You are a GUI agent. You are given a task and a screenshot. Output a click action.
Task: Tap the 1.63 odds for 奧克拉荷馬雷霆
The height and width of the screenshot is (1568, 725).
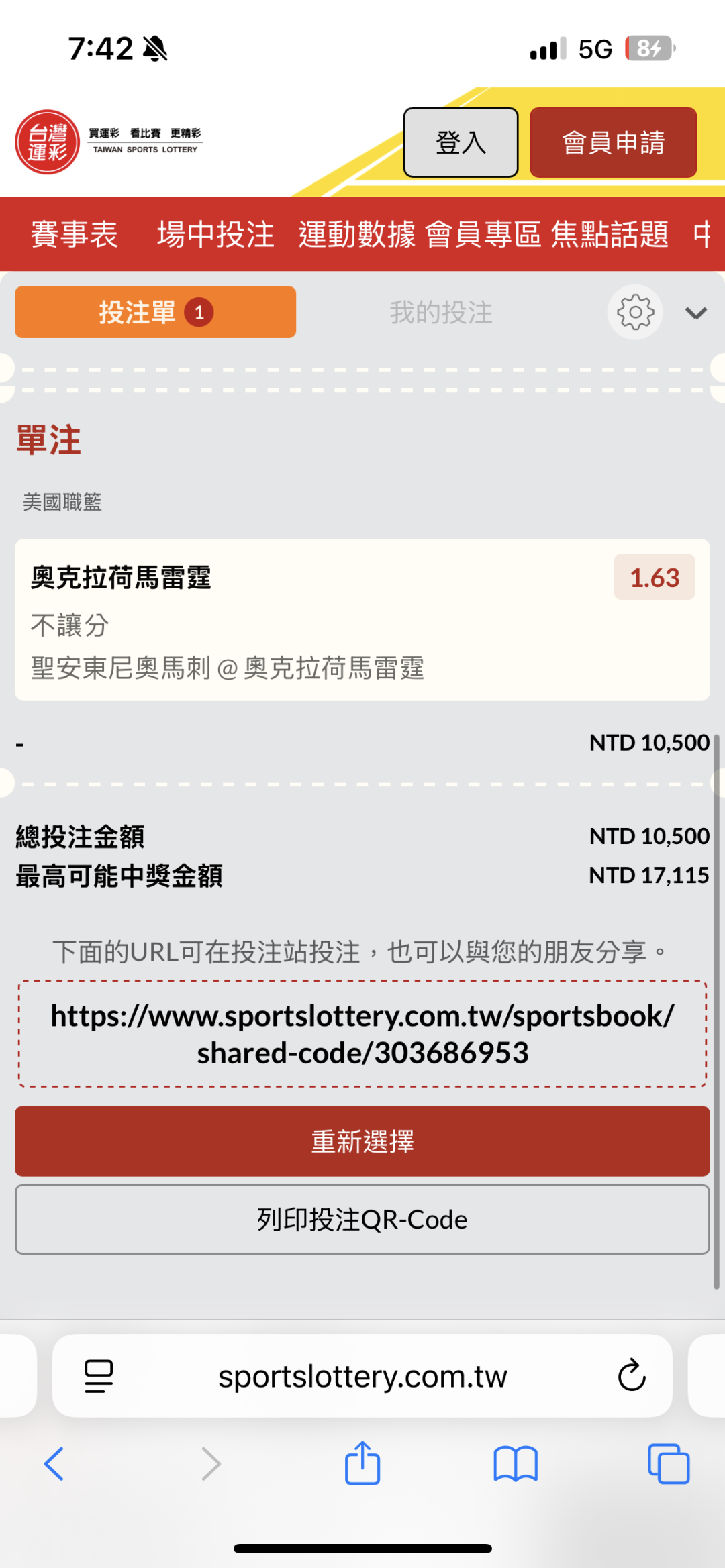pyautogui.click(x=655, y=578)
